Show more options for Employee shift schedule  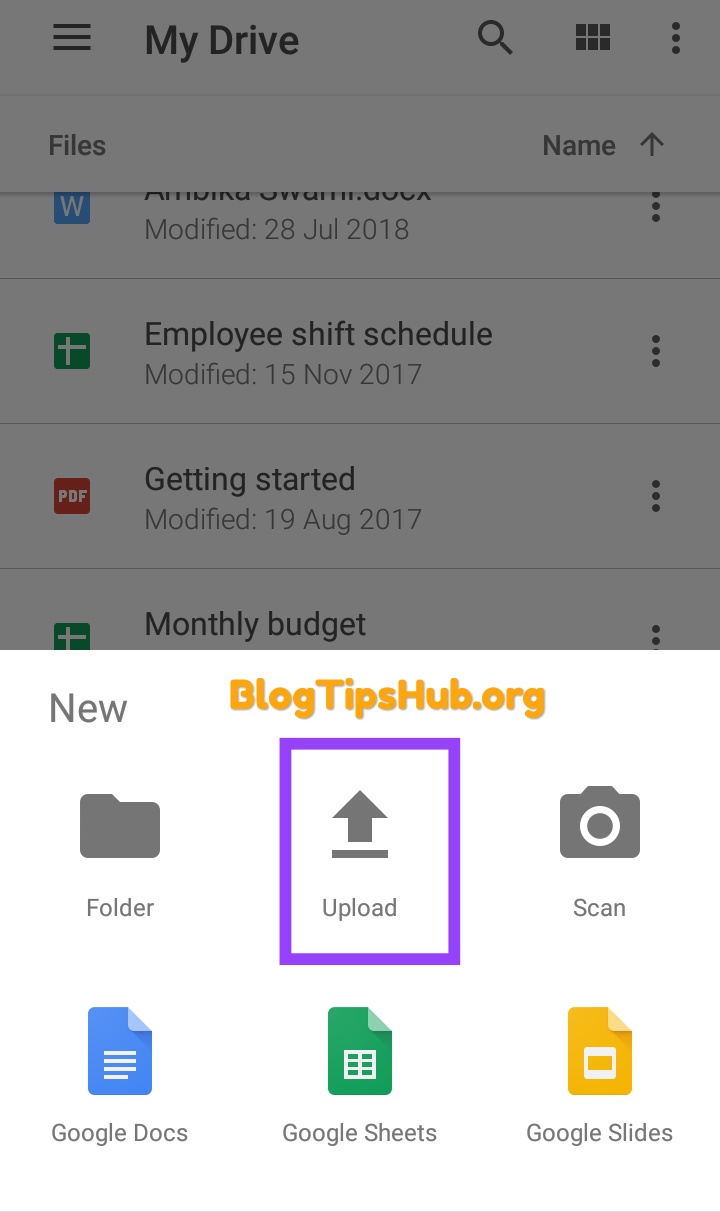pos(656,351)
